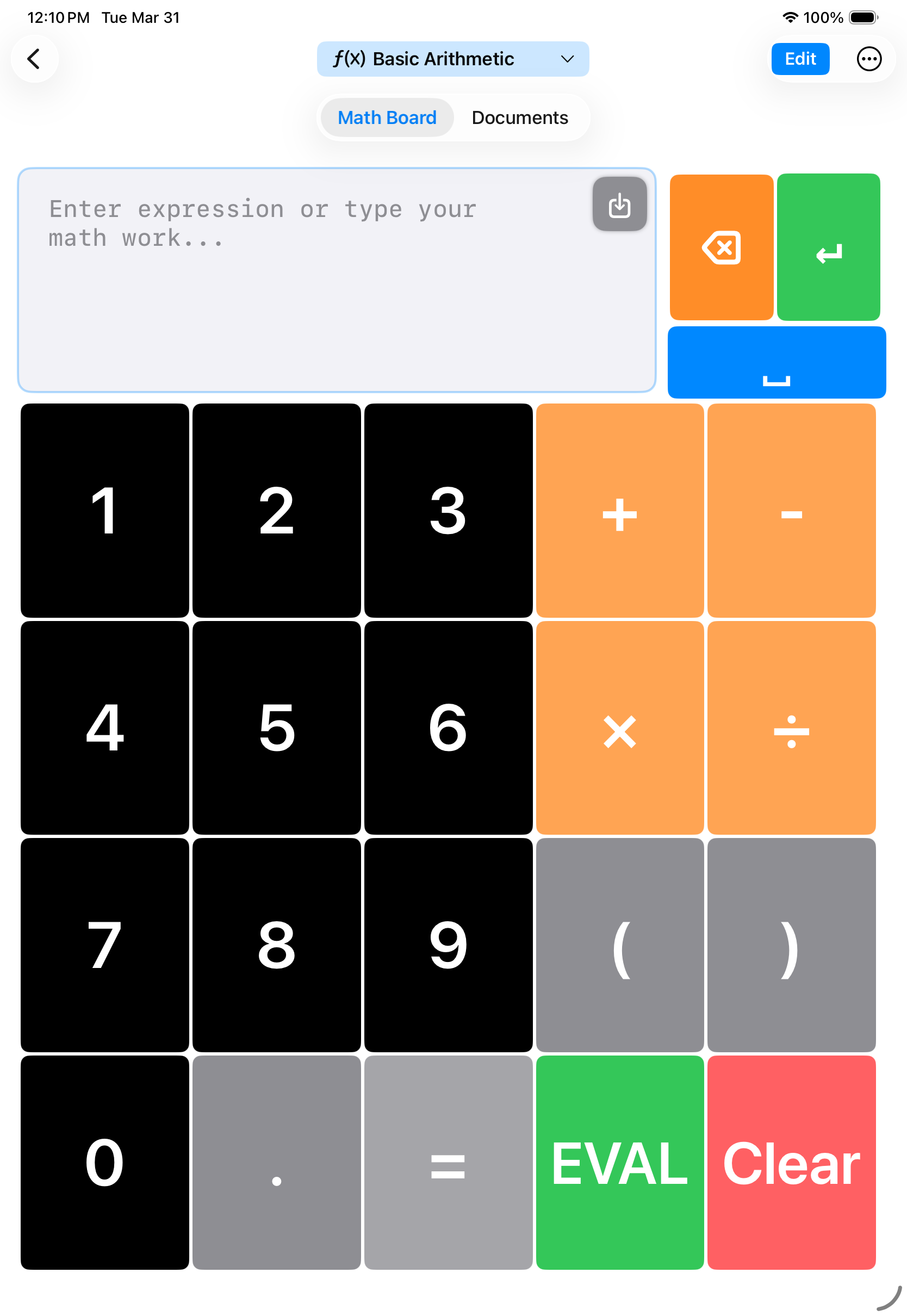Open more options via the ellipsis icon
The image size is (907, 1316).
(x=869, y=59)
